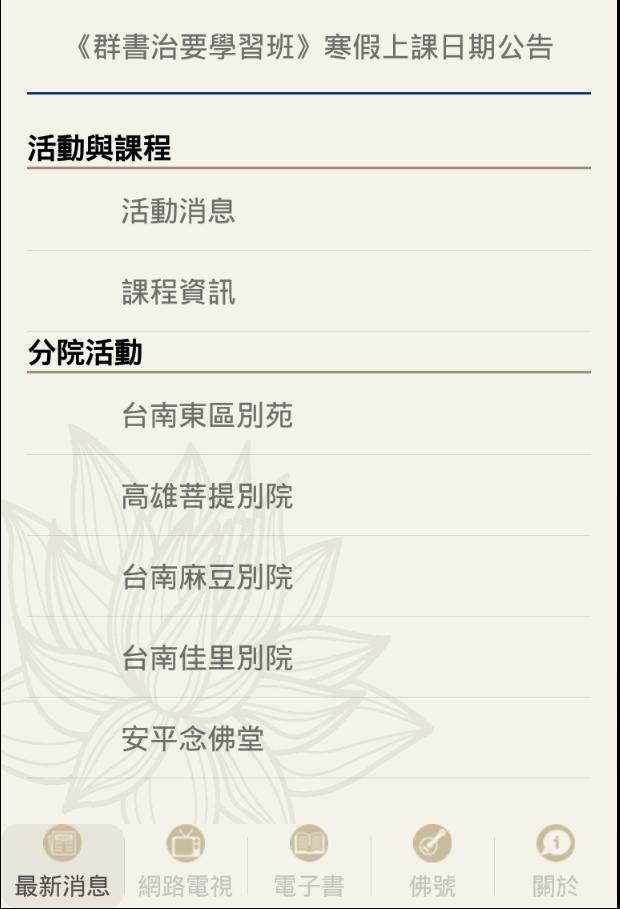This screenshot has width=620, height=909.
Task: Select 台南東區別苑 branch
Action: coord(207,414)
